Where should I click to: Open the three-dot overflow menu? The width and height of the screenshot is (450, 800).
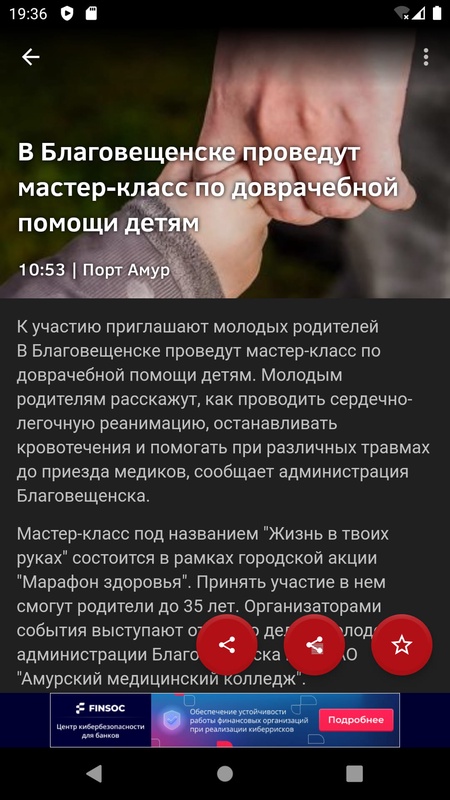tap(426, 57)
